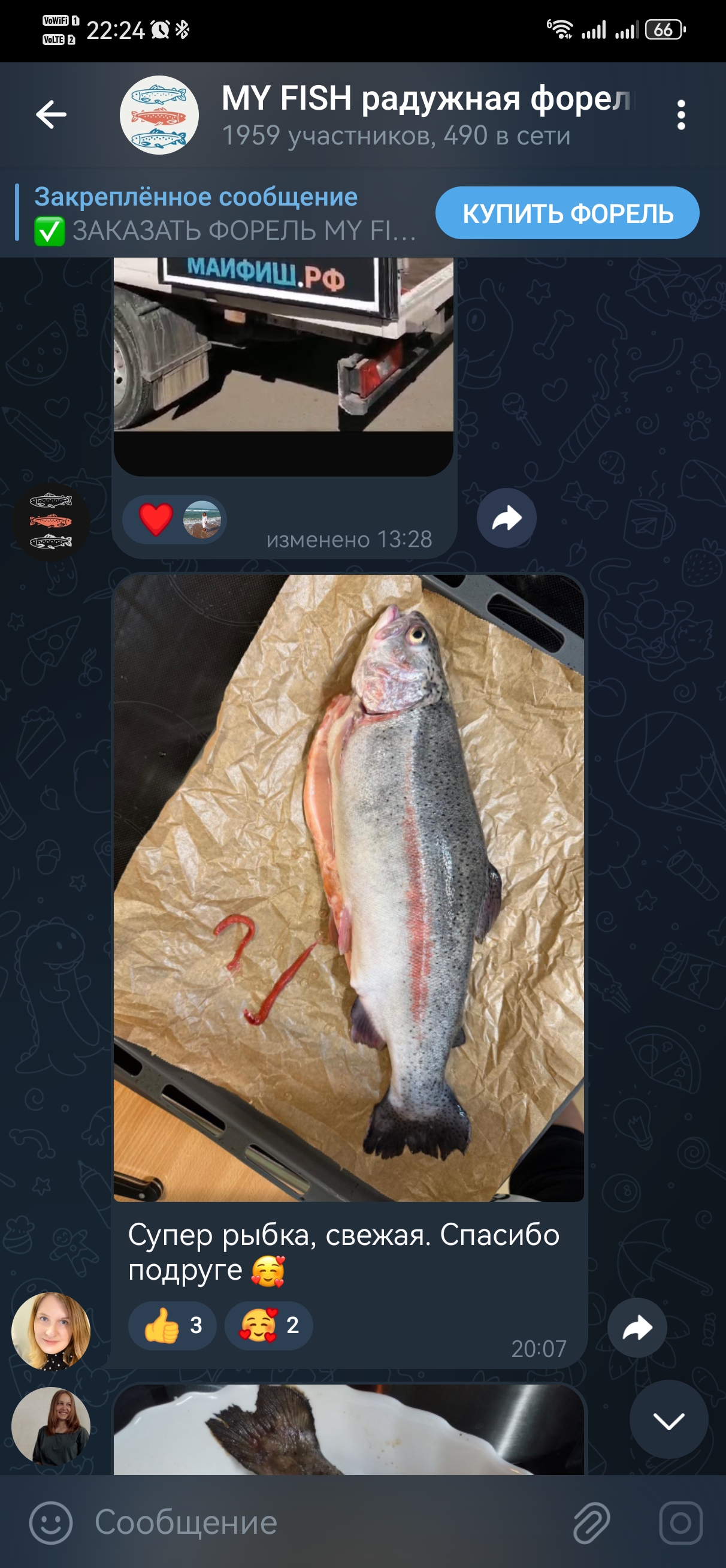Forward the "Супер рыбка" message
The image size is (726, 1568).
(x=637, y=1329)
